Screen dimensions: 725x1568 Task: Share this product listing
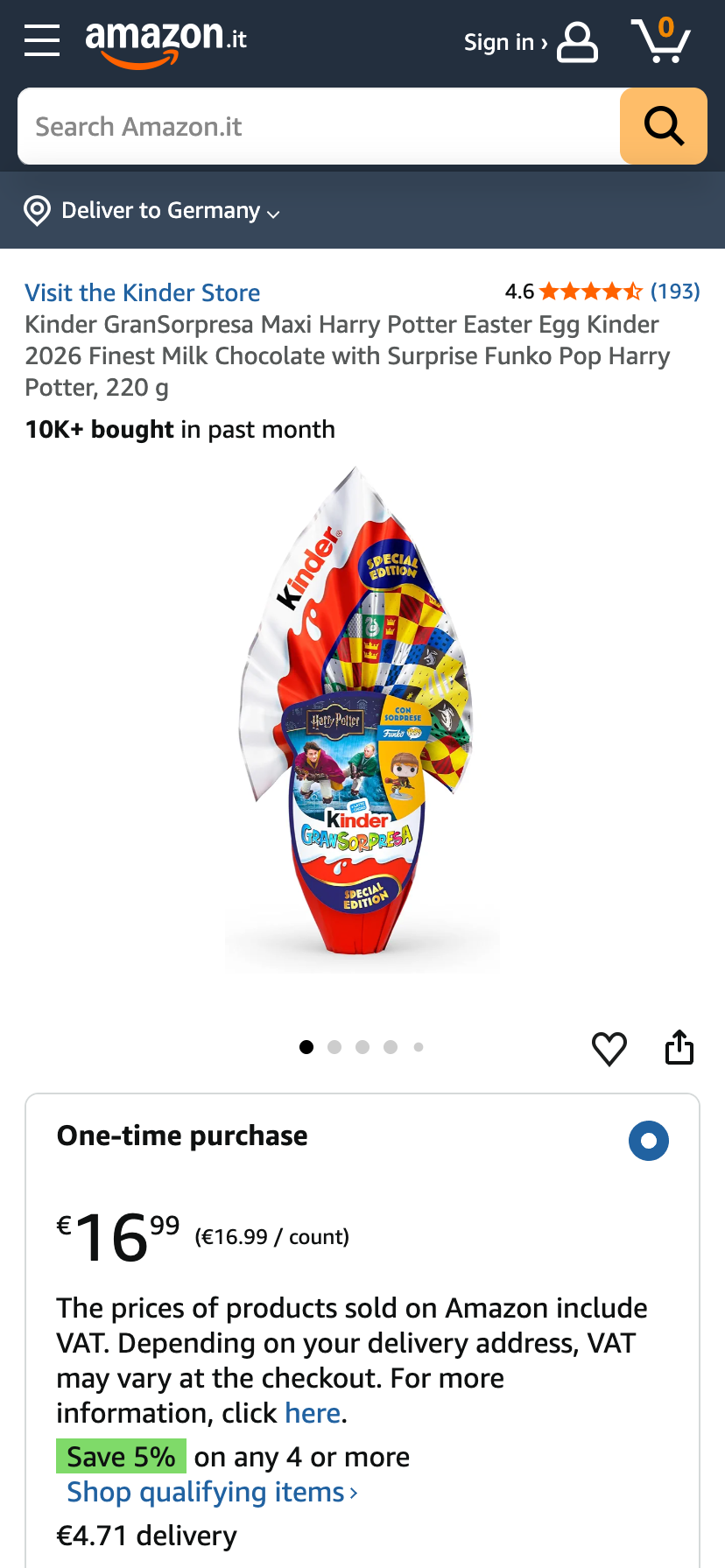point(679,1048)
